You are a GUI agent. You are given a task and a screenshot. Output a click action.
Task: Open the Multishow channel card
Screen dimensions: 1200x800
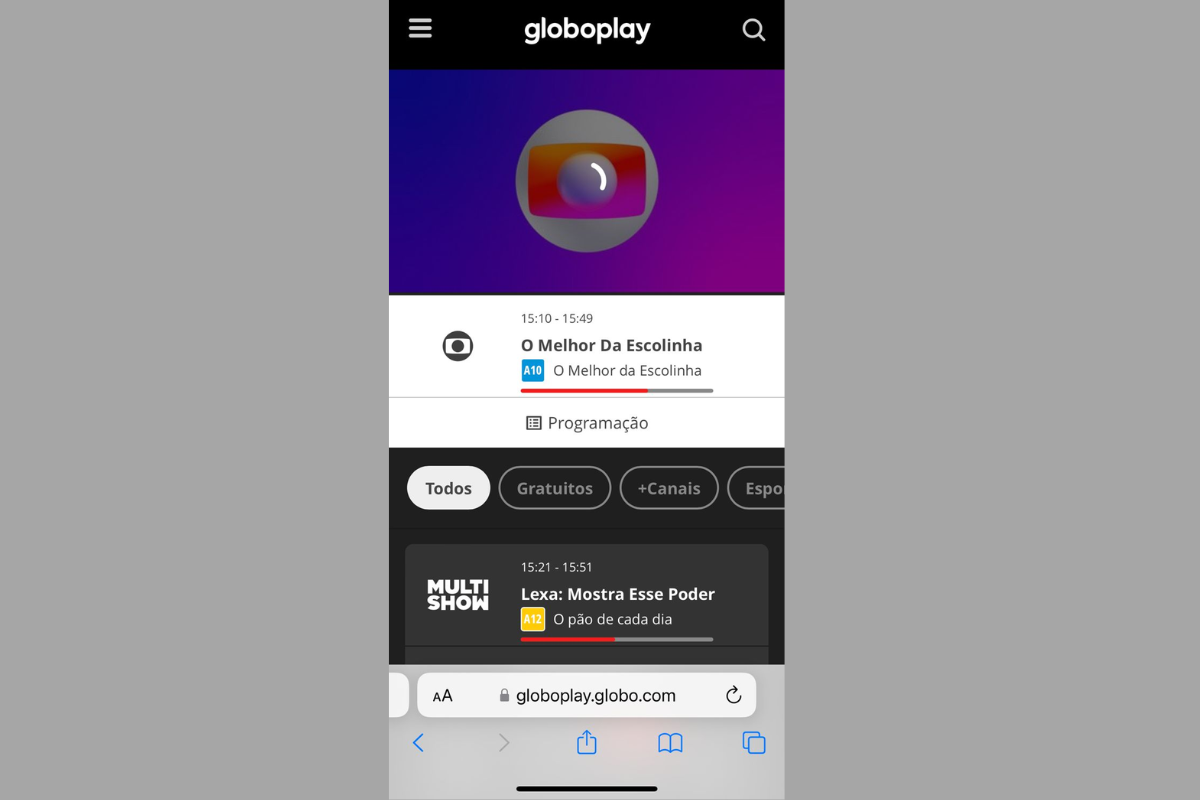[x=586, y=595]
